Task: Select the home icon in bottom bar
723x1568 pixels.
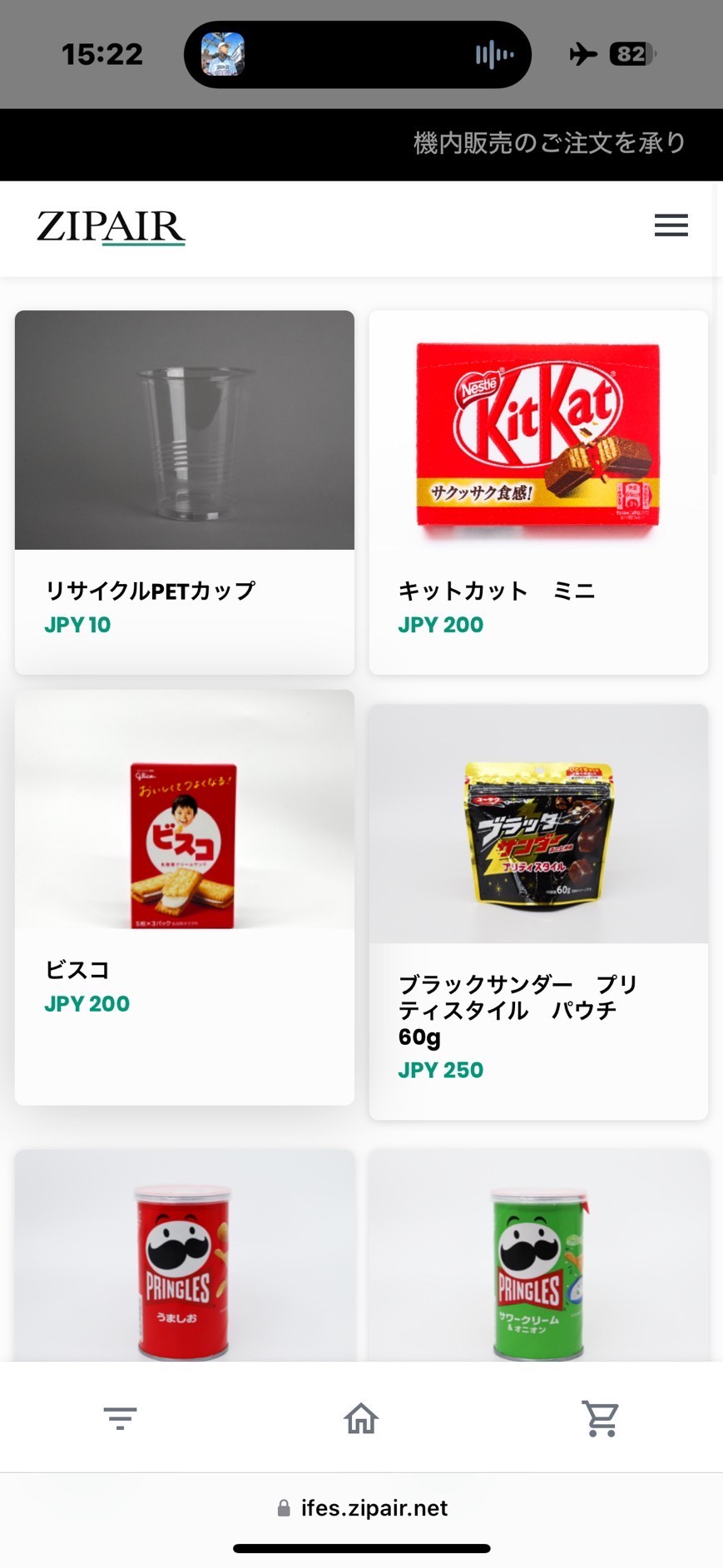Action: 360,1418
